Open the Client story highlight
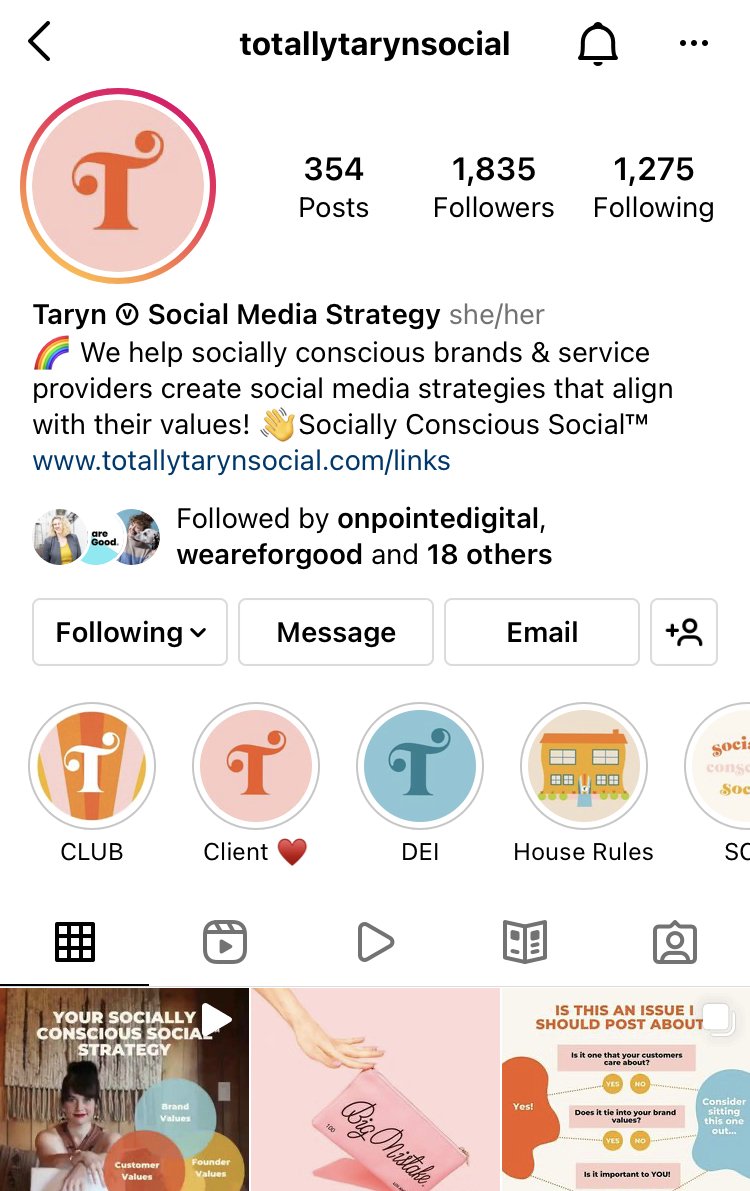The width and height of the screenshot is (750, 1191). (x=256, y=768)
